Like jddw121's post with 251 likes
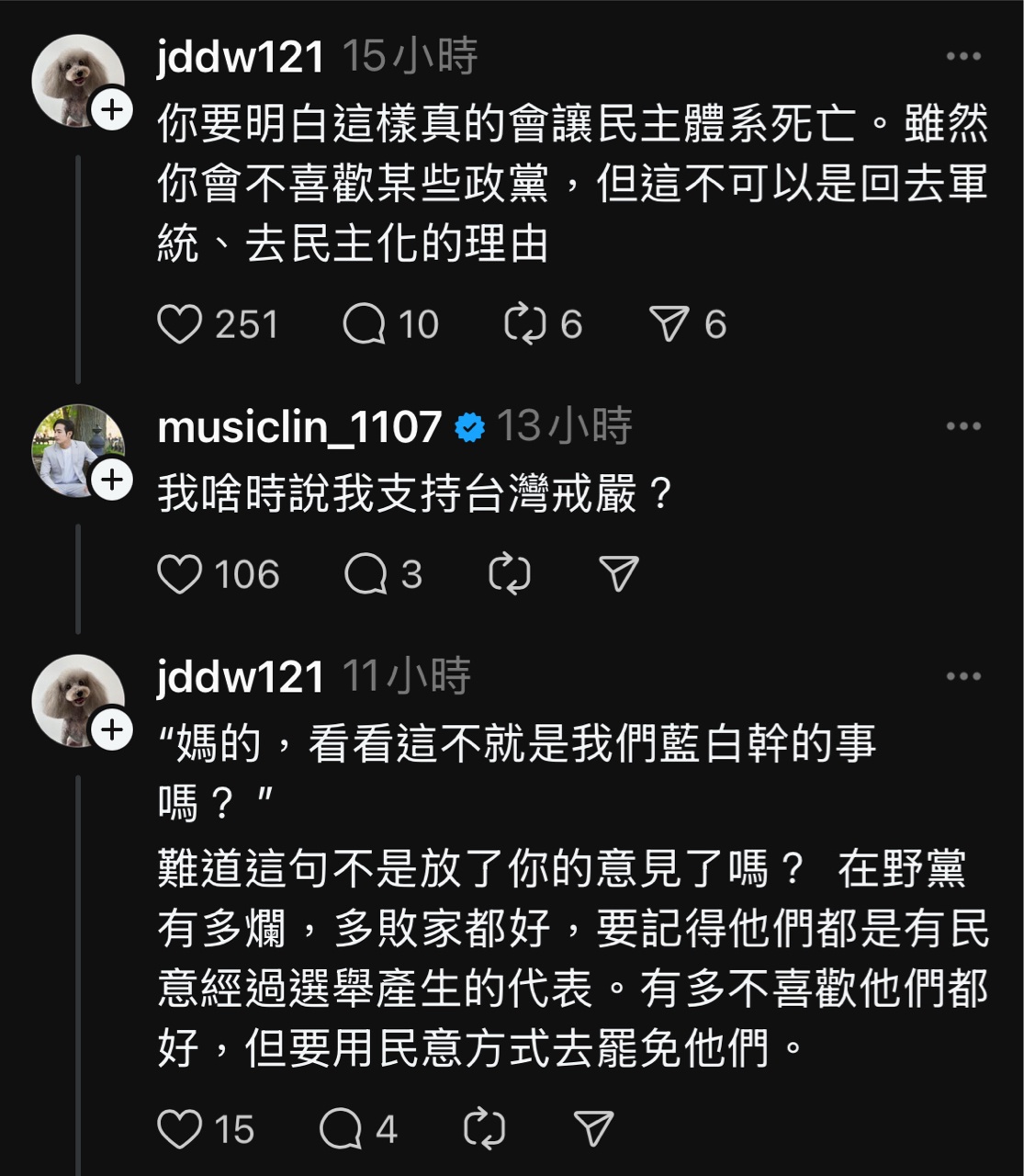 (x=180, y=324)
